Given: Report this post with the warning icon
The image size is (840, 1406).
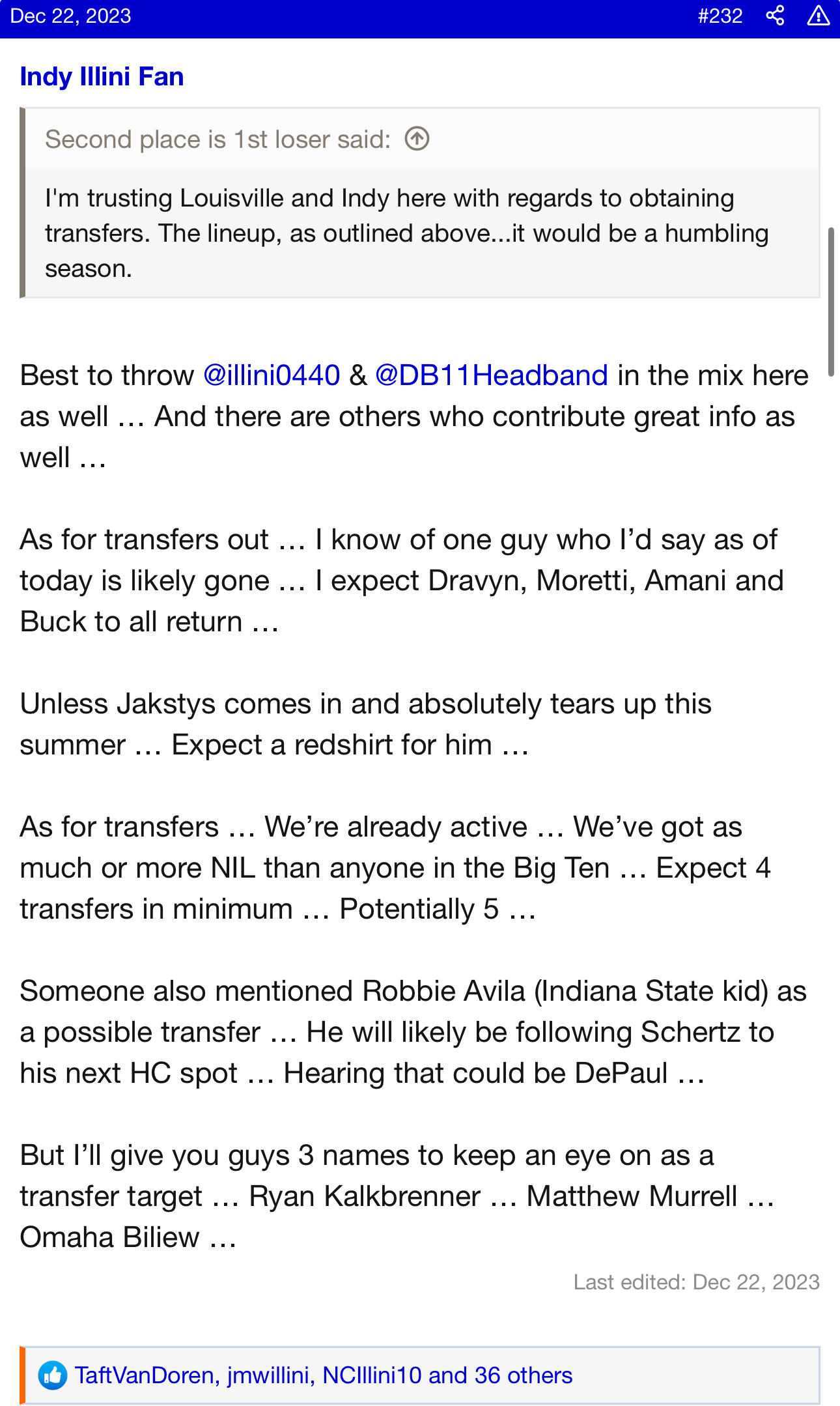Looking at the screenshot, I should 818,16.
